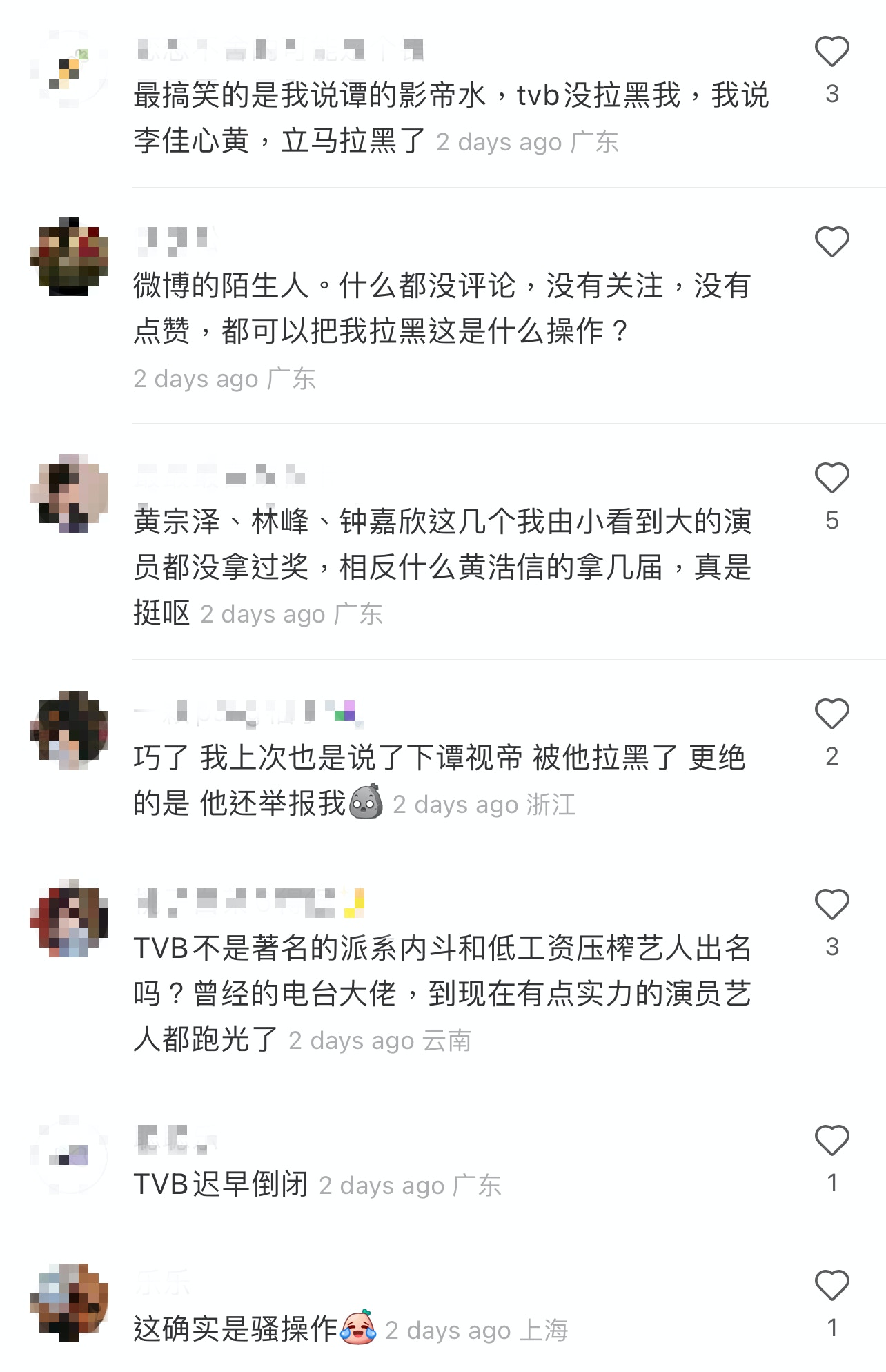886x1372 pixels.
Task: Like the comment about TVB派系内斗
Action: pyautogui.click(x=831, y=905)
